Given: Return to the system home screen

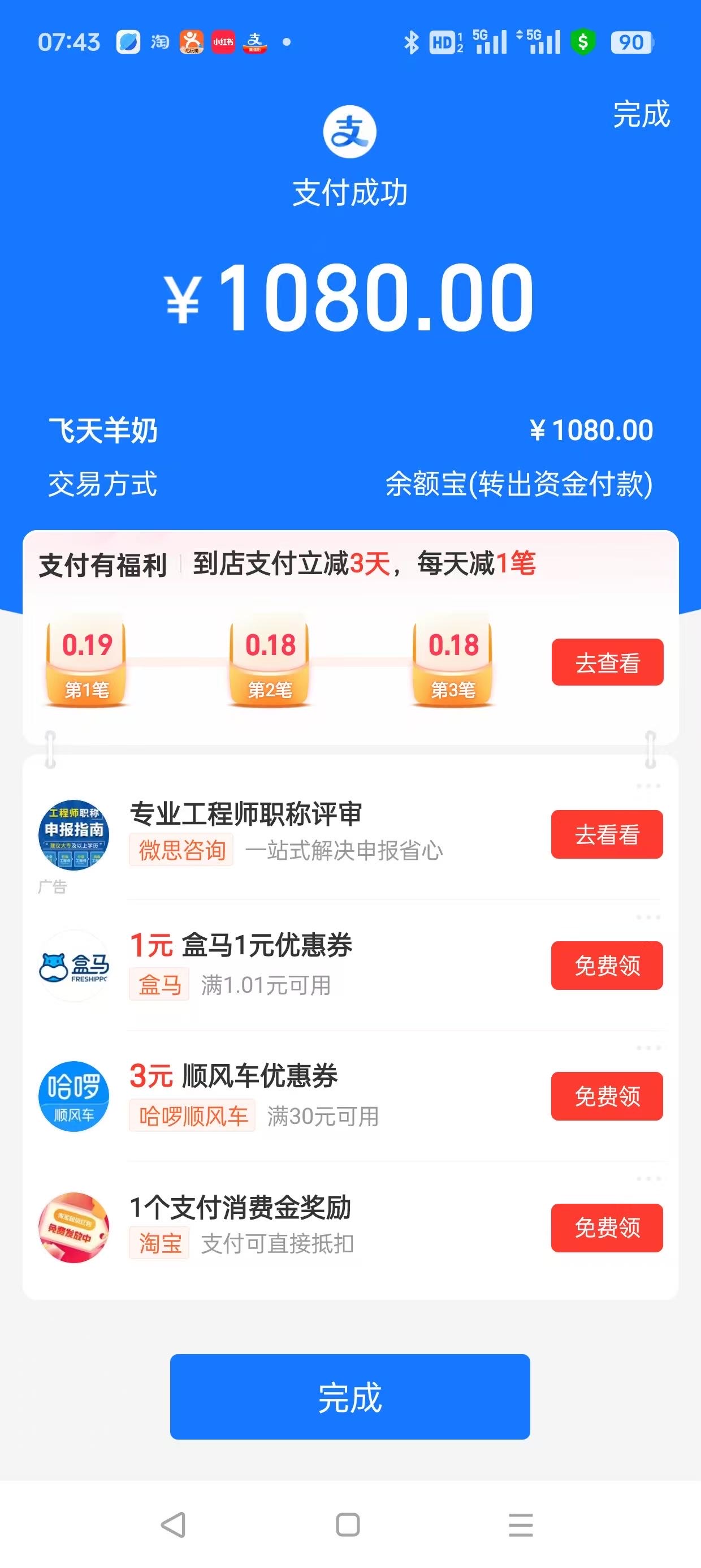Looking at the screenshot, I should tap(348, 1525).
